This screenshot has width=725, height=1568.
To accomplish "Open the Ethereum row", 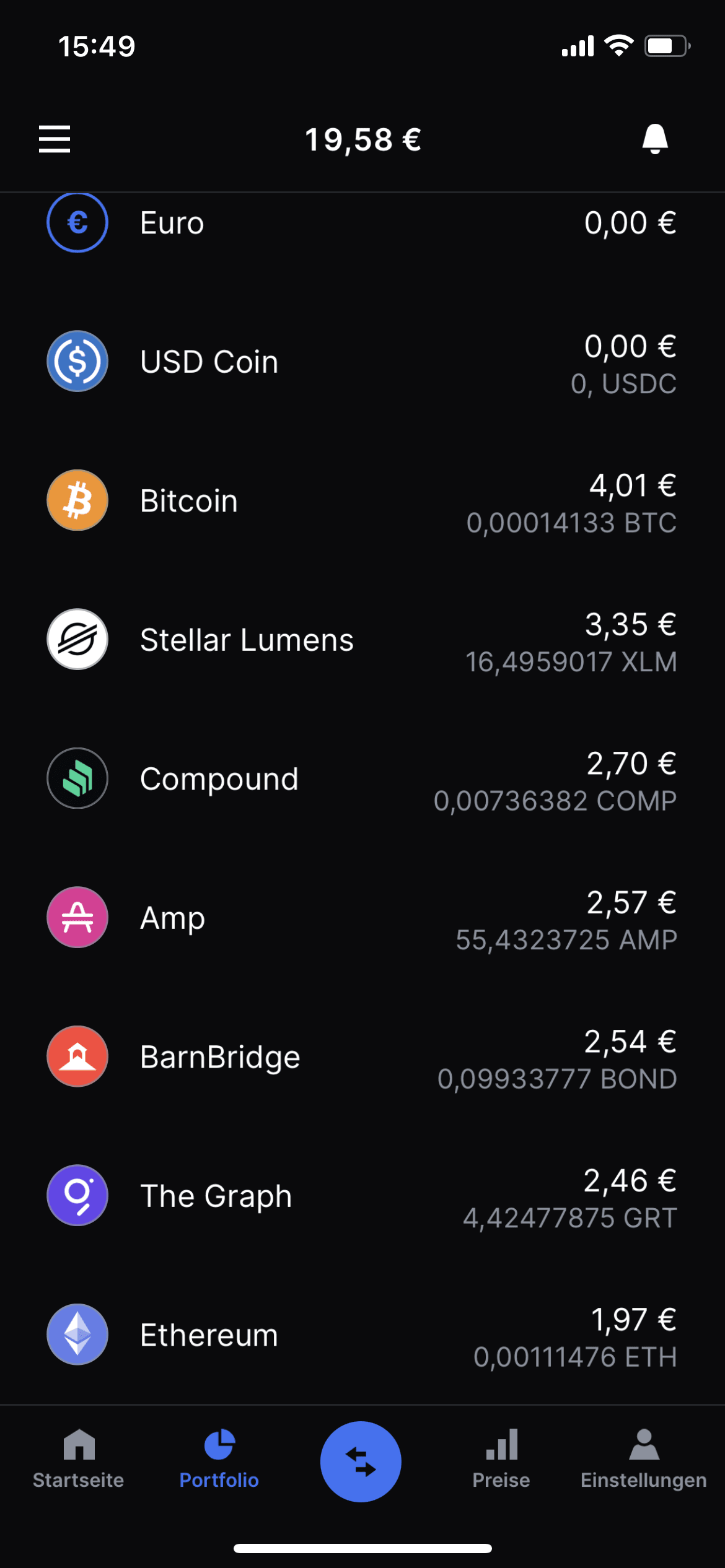I will (x=362, y=1335).
